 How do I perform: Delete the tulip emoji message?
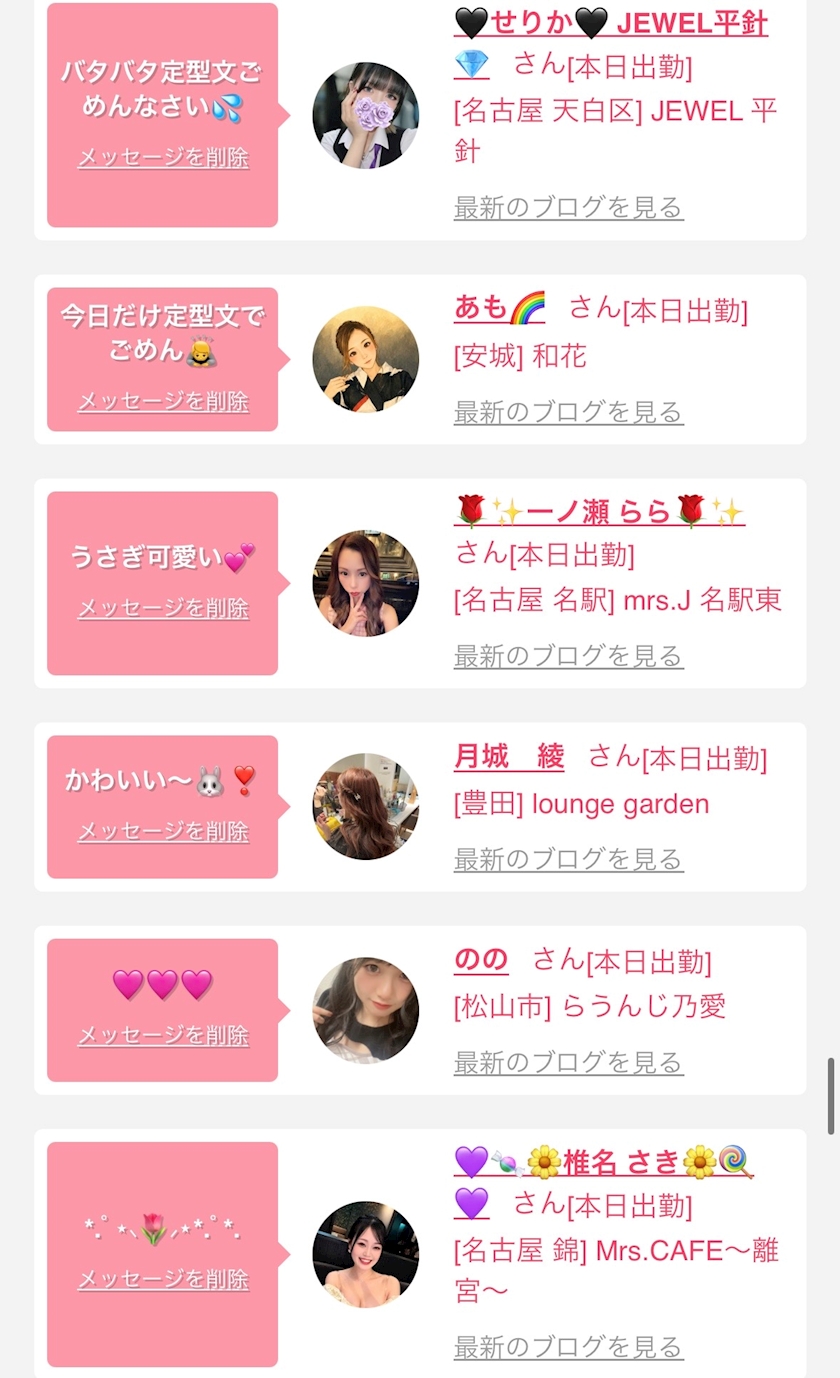(163, 1280)
